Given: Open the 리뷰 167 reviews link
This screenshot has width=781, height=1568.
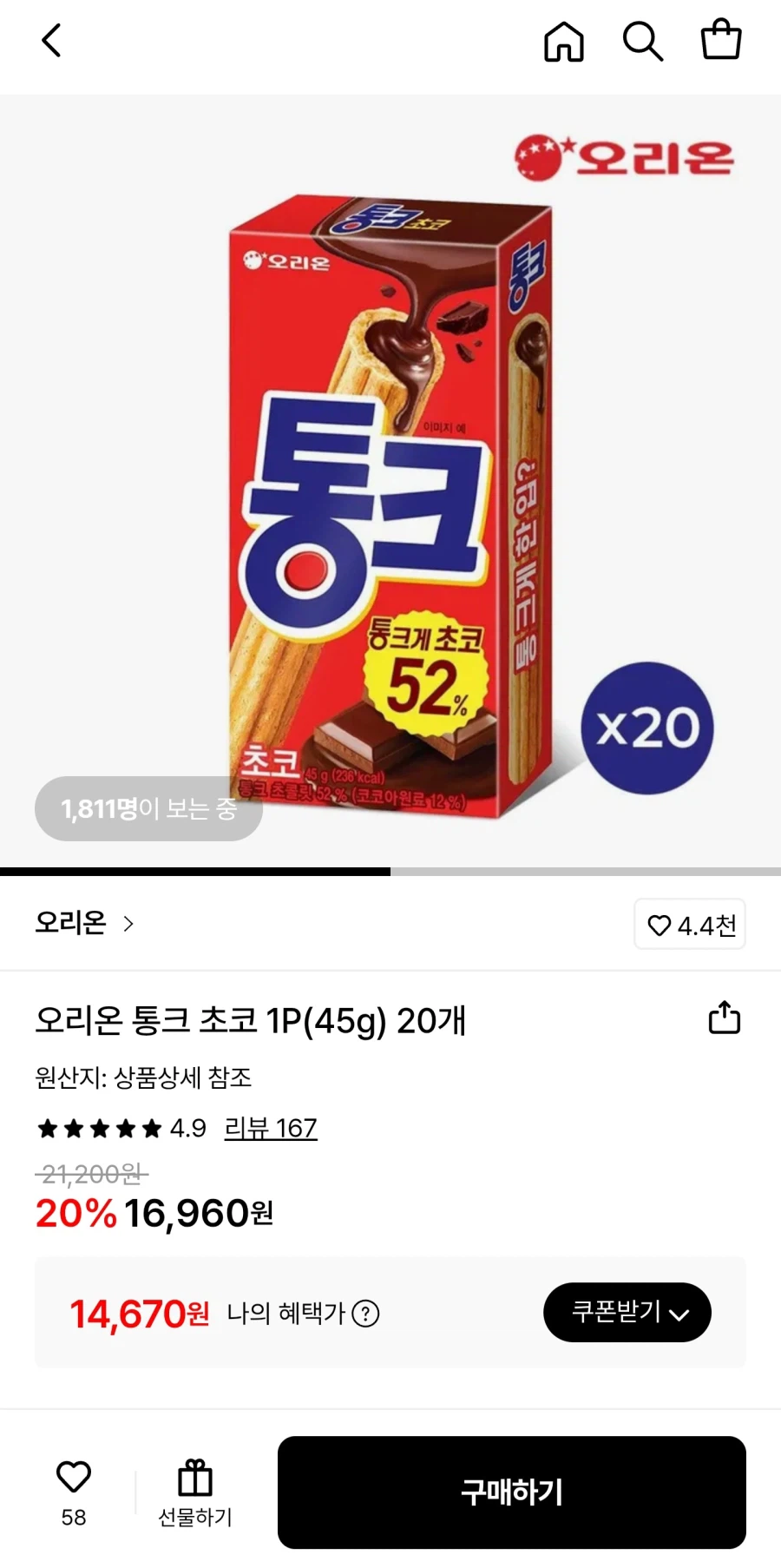Looking at the screenshot, I should [270, 1128].
